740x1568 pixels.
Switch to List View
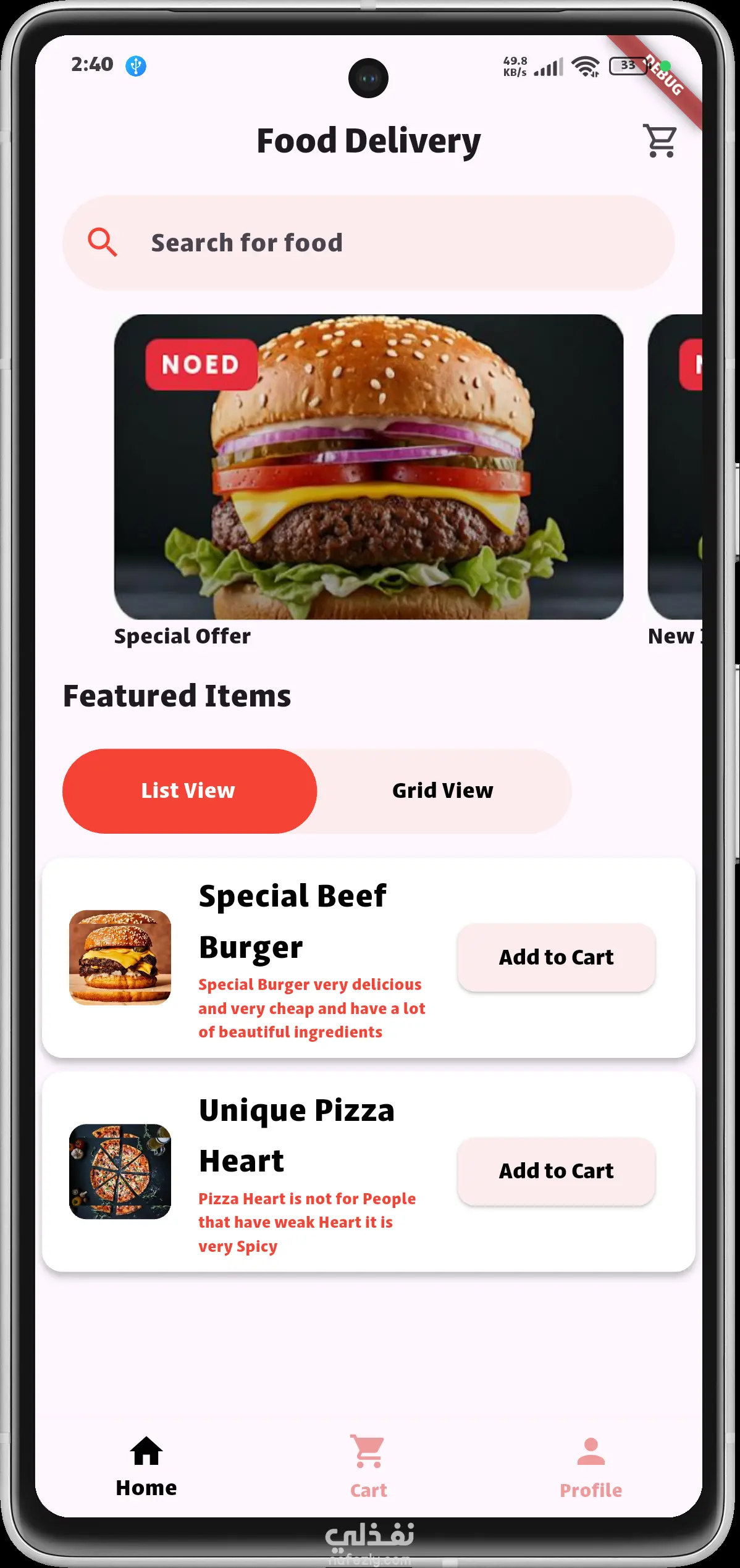189,790
